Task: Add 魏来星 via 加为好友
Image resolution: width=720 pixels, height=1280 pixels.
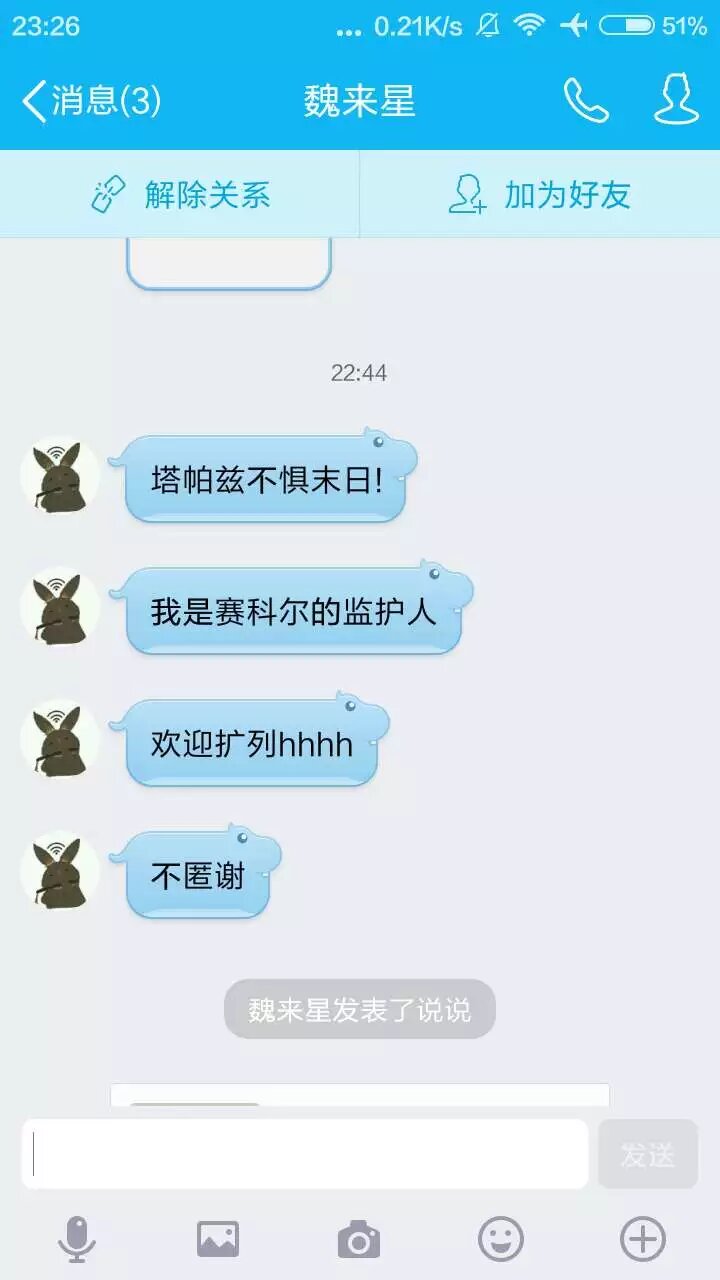Action: click(540, 194)
